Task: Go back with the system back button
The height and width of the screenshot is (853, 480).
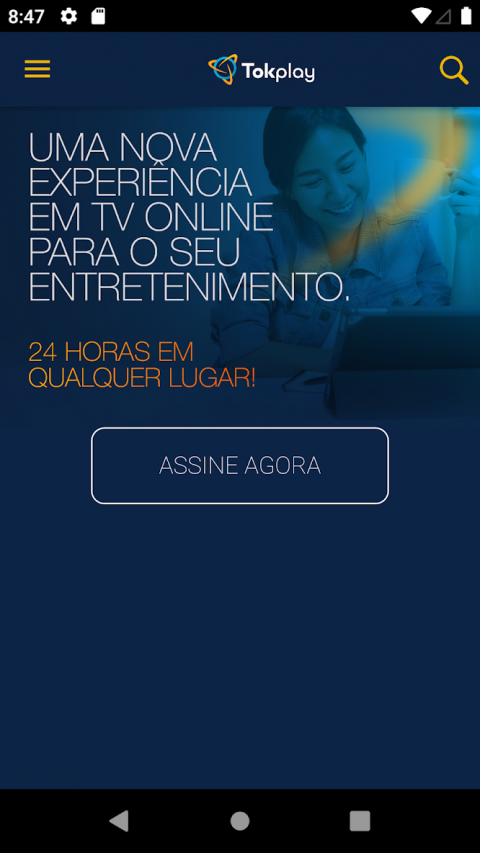Action: coord(119,821)
